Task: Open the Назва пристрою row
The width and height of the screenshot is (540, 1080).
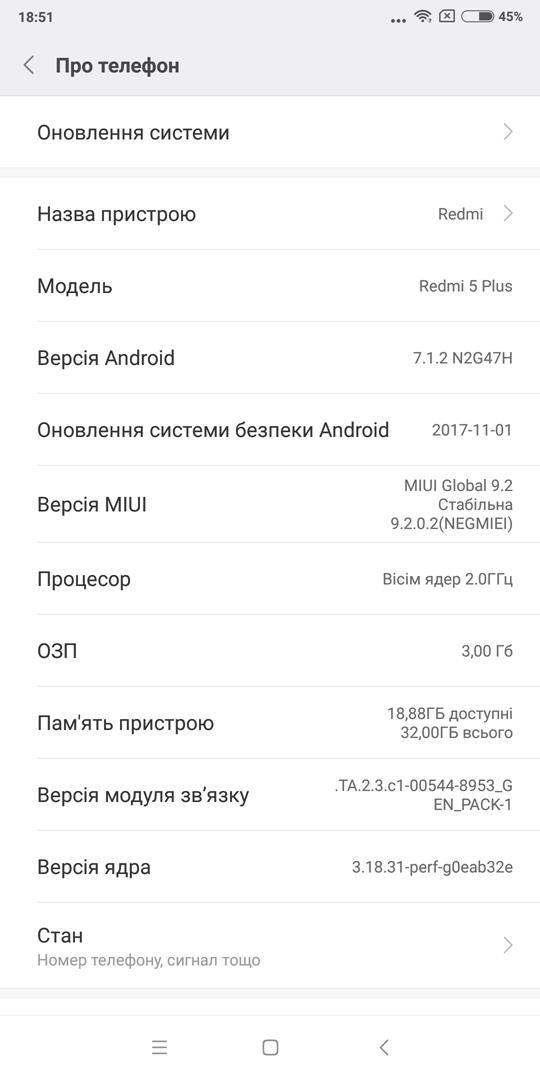Action: click(270, 214)
